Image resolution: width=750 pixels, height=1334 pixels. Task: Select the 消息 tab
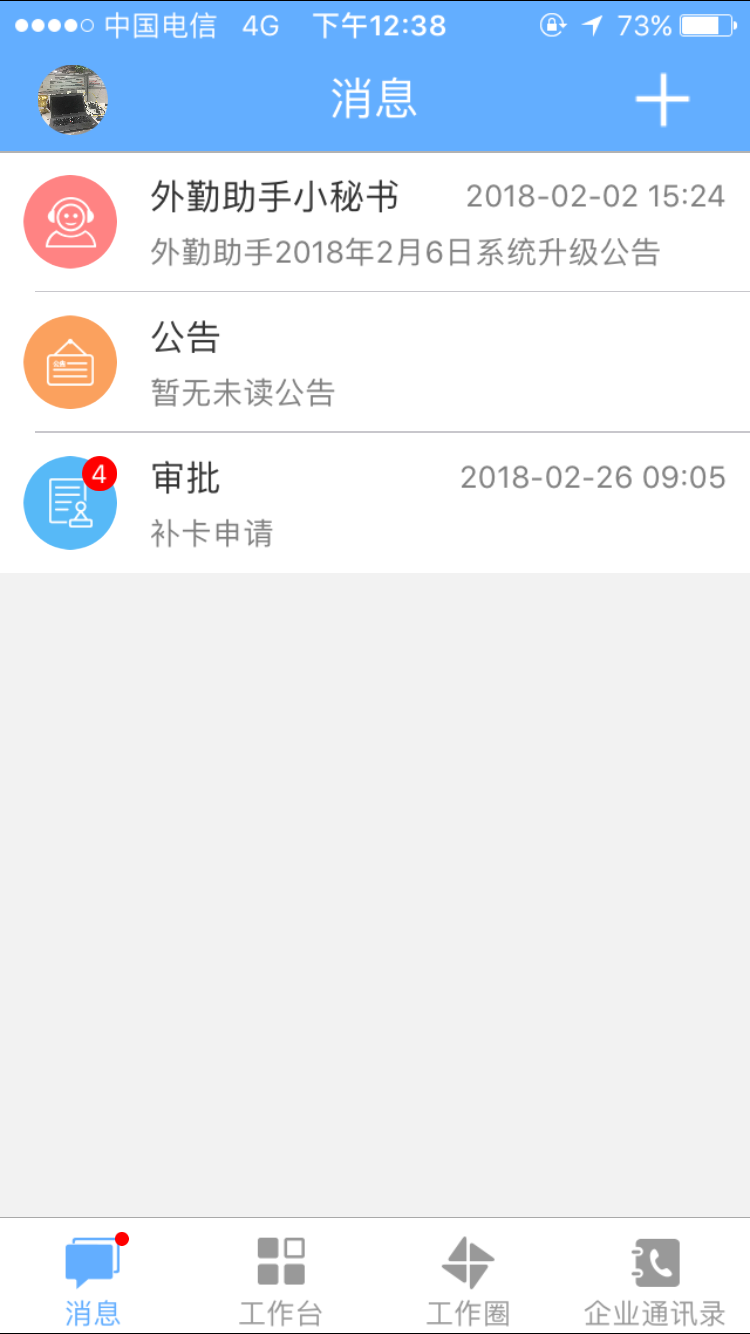coord(93,1278)
